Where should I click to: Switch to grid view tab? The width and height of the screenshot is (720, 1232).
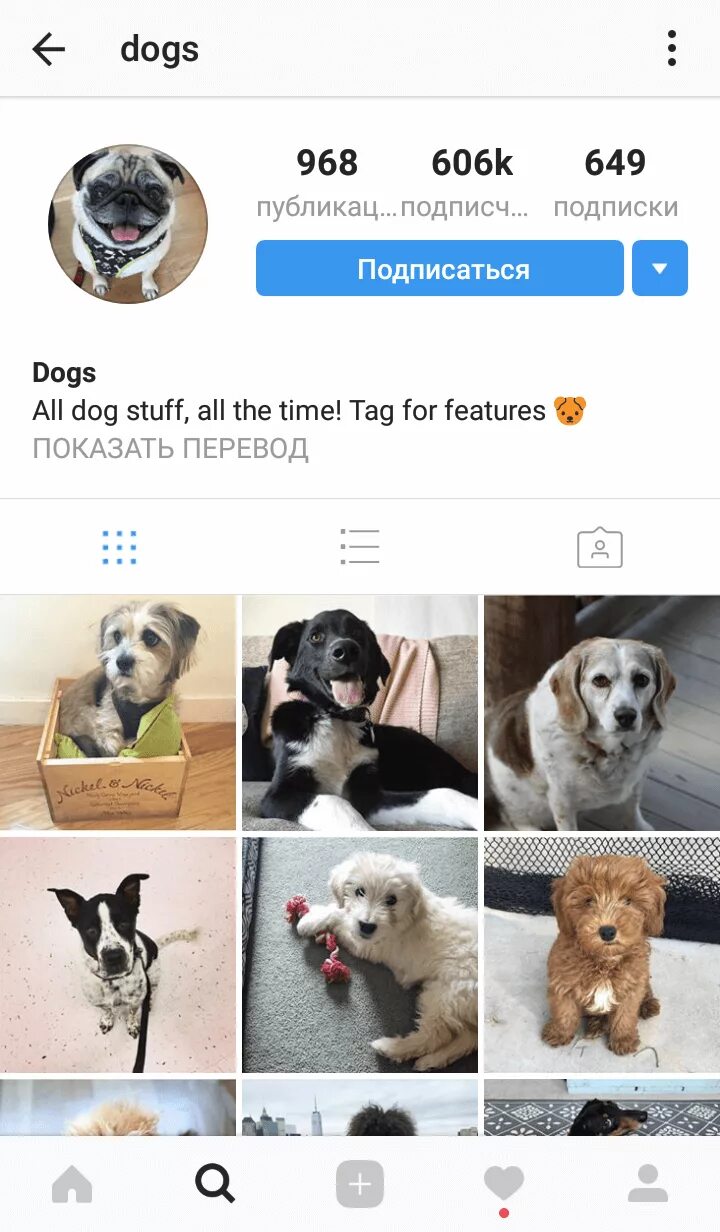pos(119,547)
